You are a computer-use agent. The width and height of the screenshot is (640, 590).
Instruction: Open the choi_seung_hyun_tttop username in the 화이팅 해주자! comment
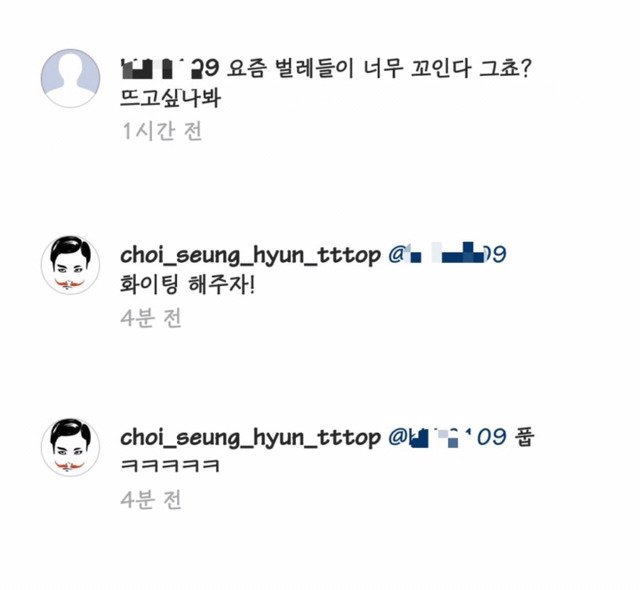point(249,254)
